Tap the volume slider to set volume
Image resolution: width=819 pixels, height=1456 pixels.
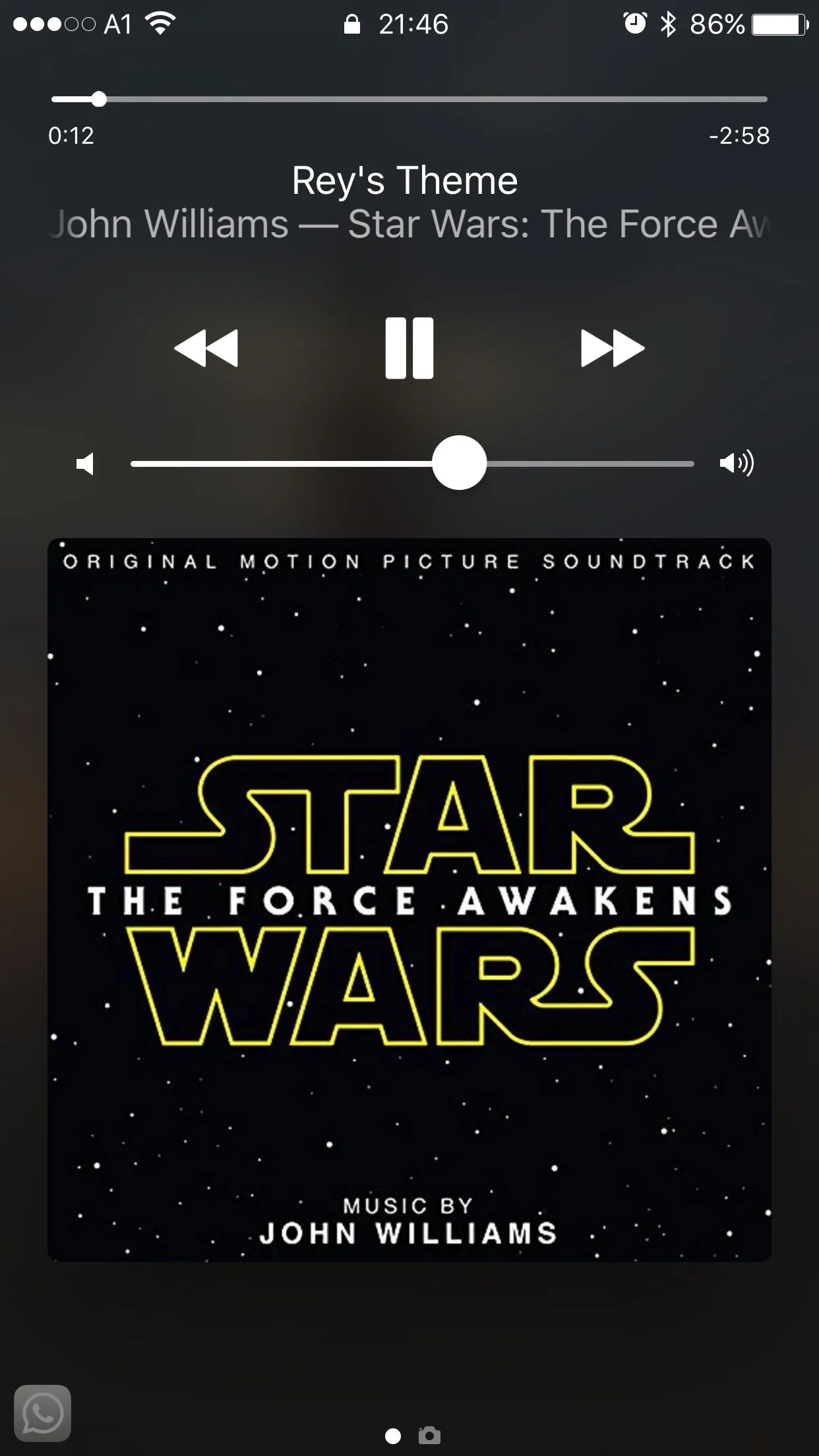point(412,464)
